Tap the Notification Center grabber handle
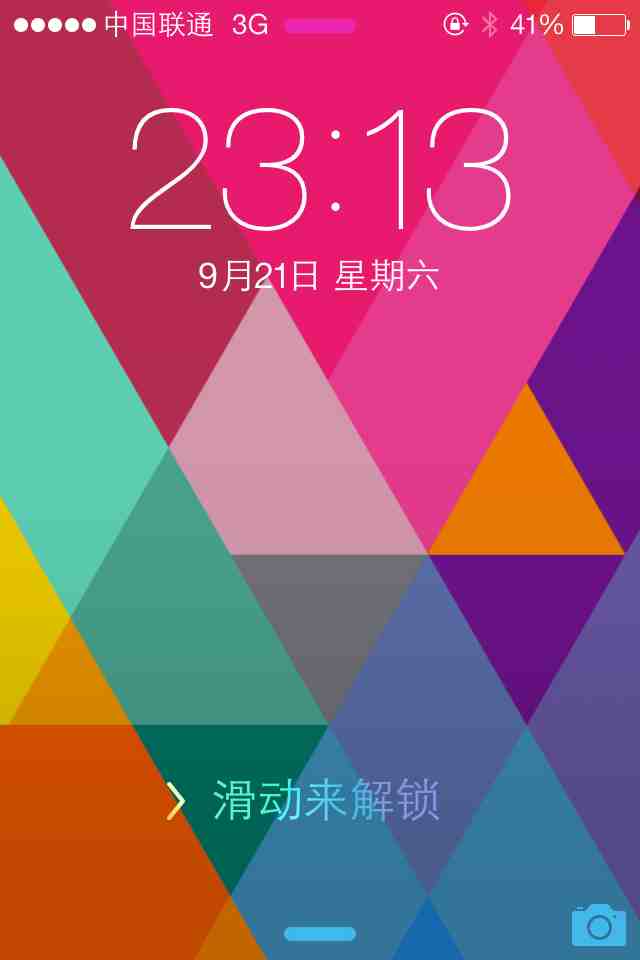 [x=320, y=26]
